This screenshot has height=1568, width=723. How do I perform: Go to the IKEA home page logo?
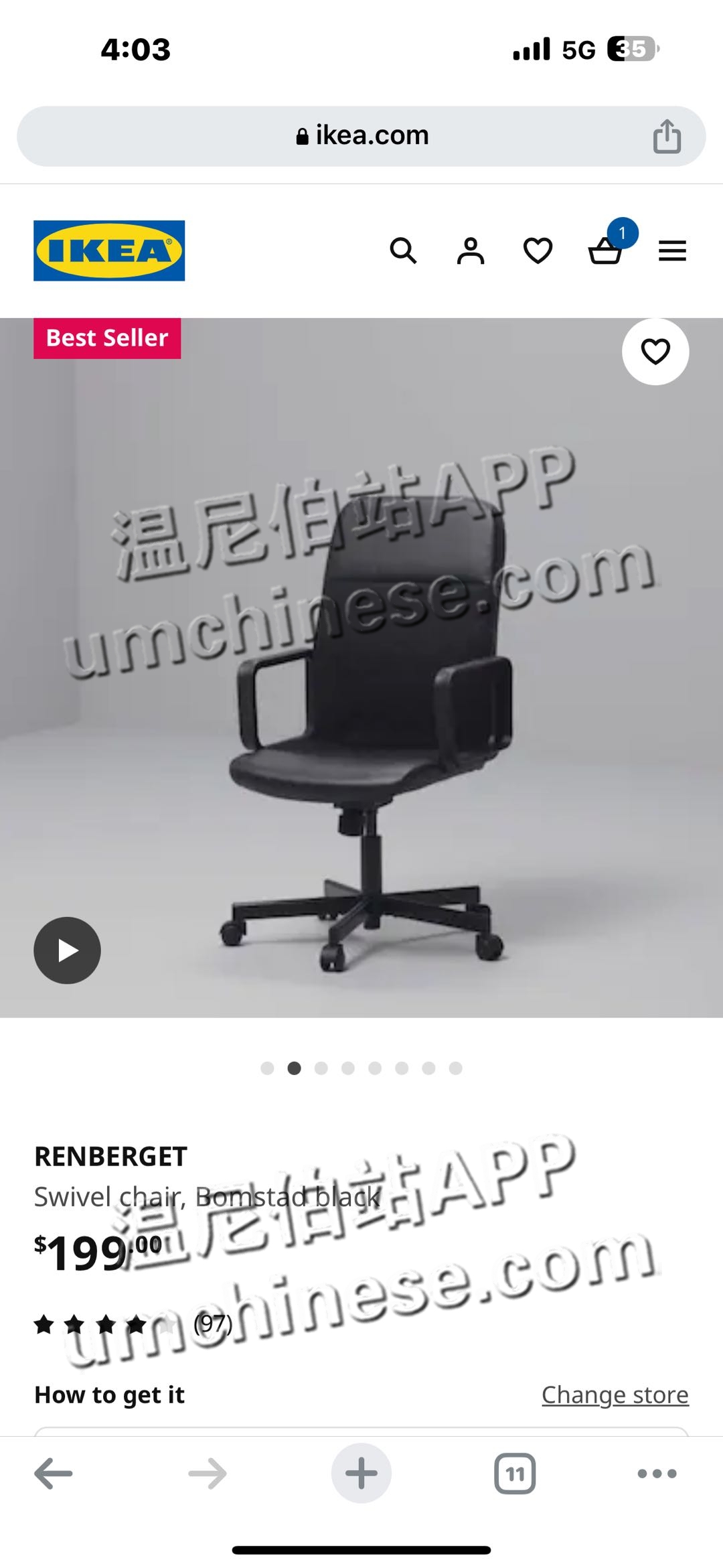point(109,251)
